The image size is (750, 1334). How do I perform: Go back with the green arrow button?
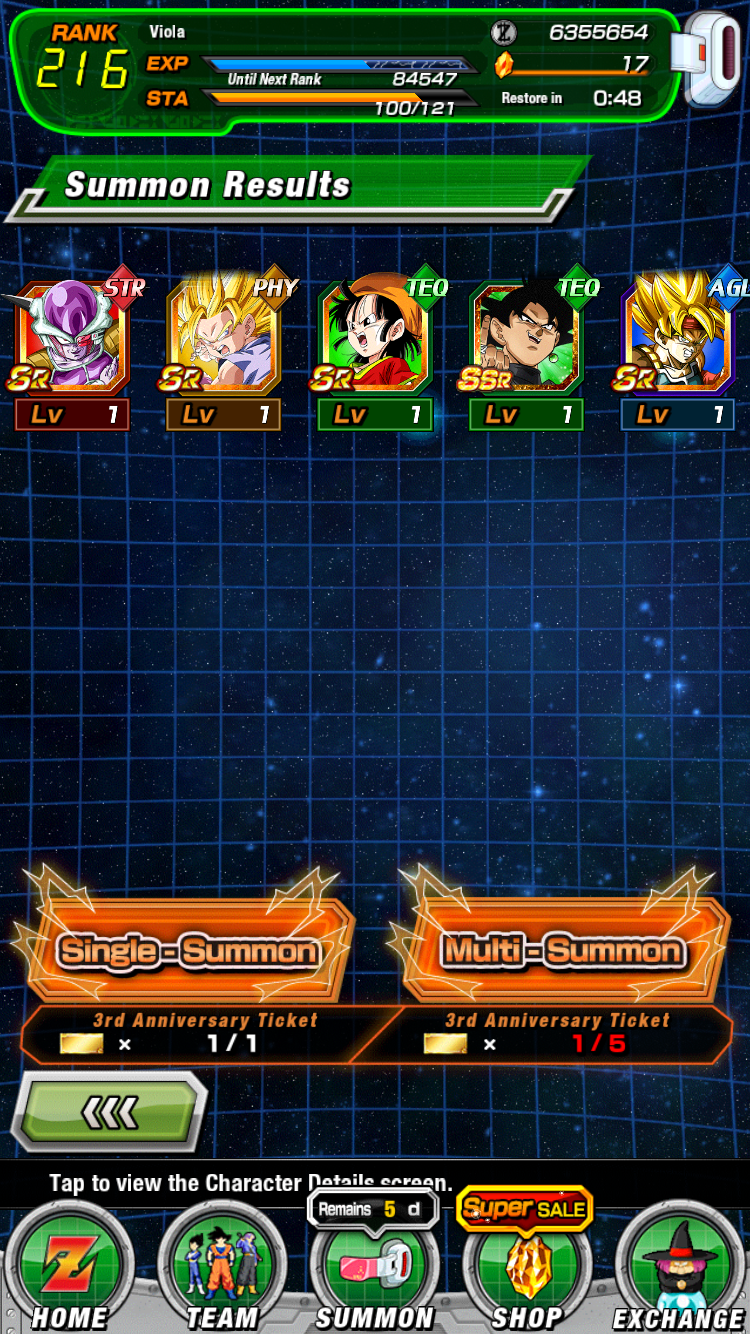109,1111
